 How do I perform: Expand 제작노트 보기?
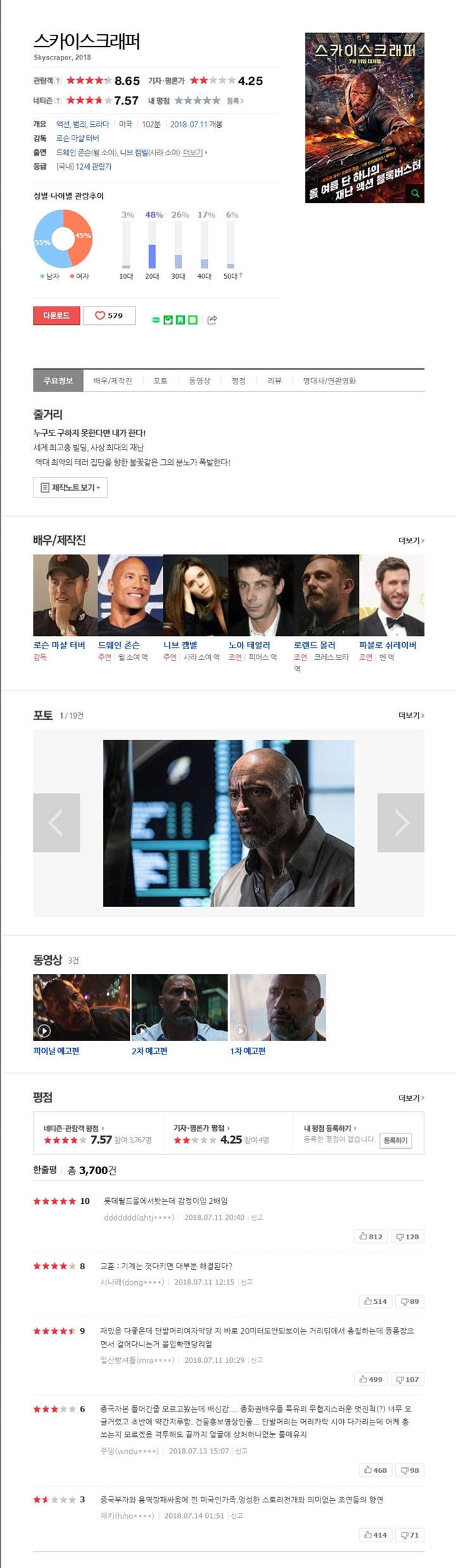coord(70,487)
